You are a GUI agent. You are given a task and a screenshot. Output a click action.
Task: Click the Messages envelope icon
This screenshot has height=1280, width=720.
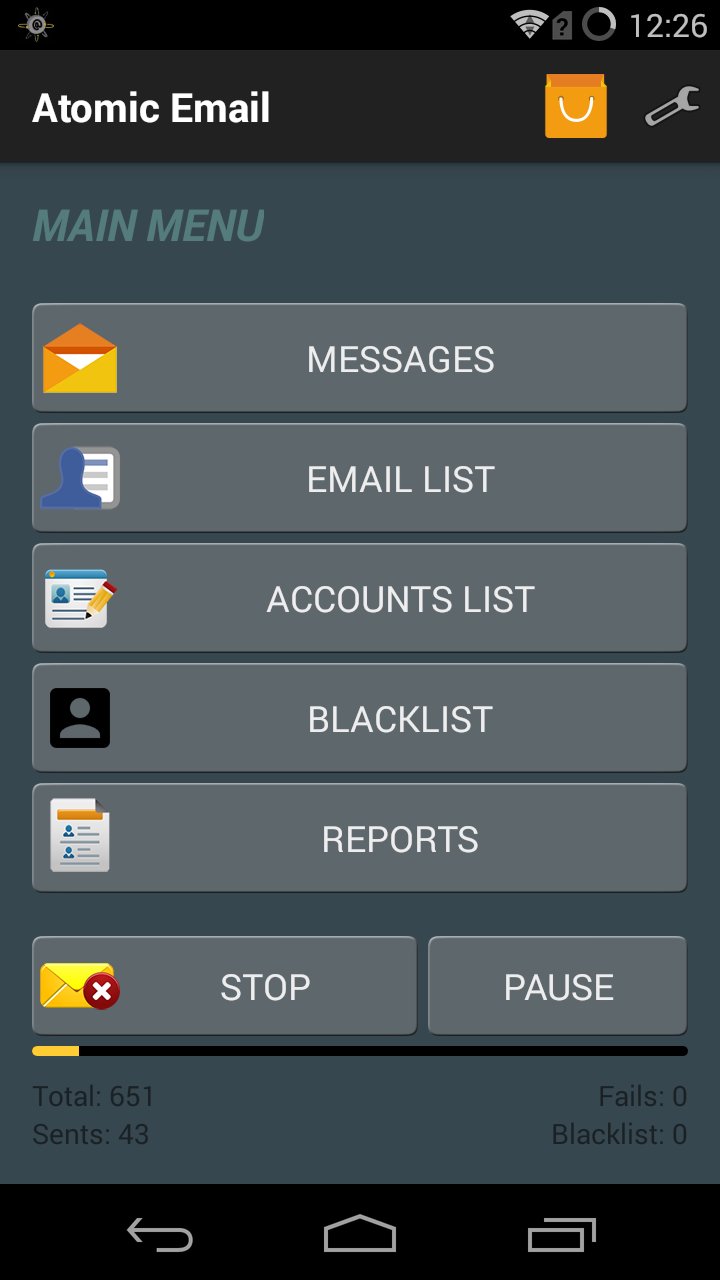coord(79,358)
